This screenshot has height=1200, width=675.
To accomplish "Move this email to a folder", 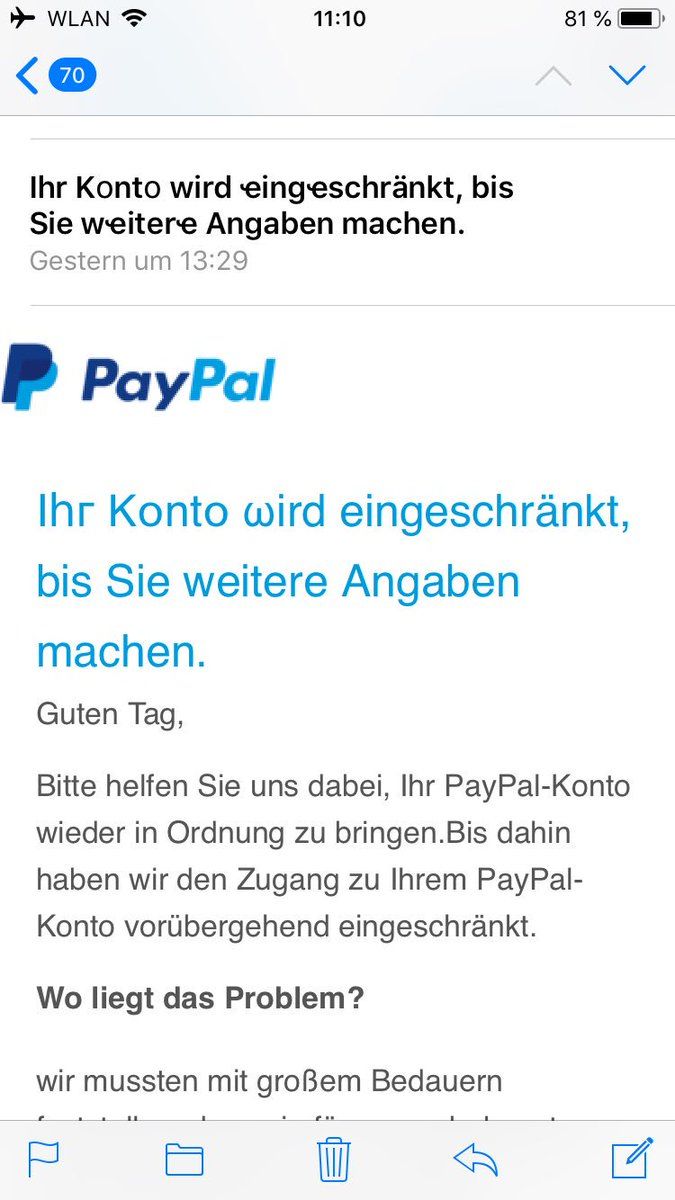I will click(x=184, y=1159).
